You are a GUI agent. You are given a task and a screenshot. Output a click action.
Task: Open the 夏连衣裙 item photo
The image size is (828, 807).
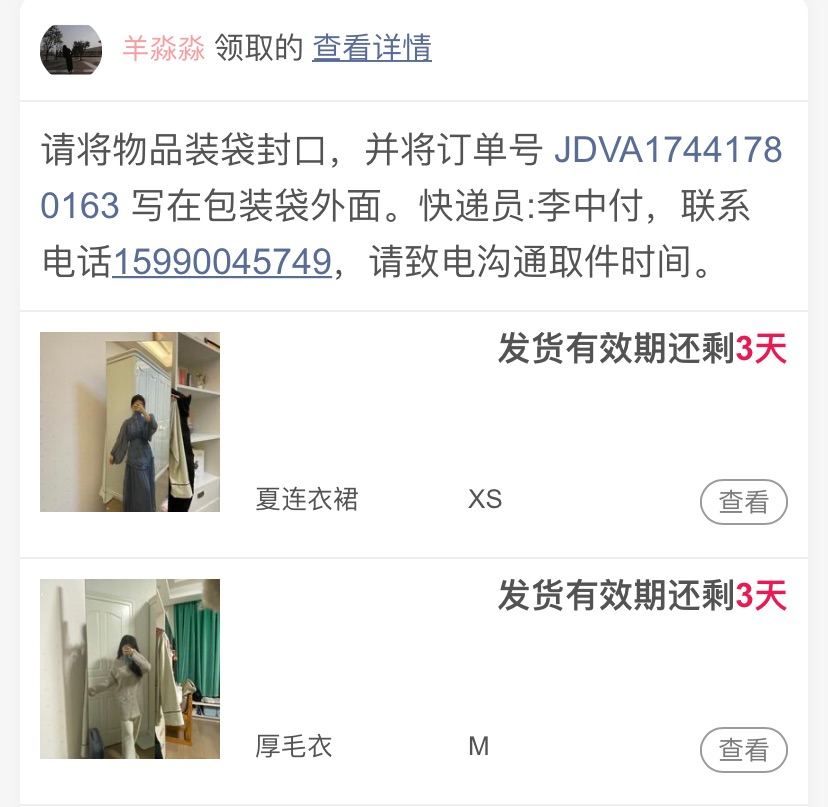(x=130, y=422)
